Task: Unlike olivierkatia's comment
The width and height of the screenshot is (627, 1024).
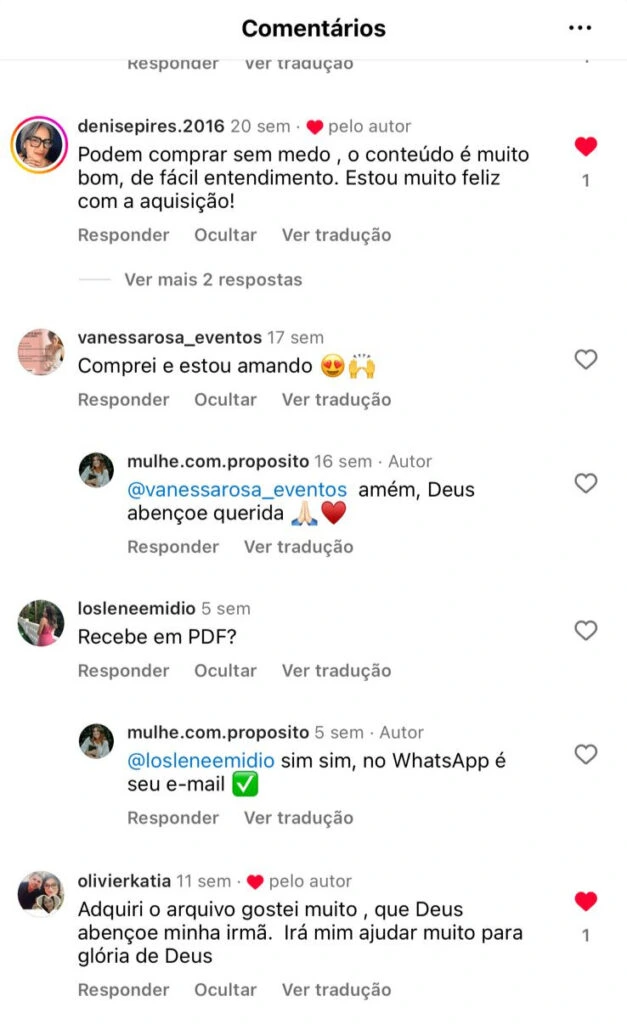Action: tap(585, 902)
